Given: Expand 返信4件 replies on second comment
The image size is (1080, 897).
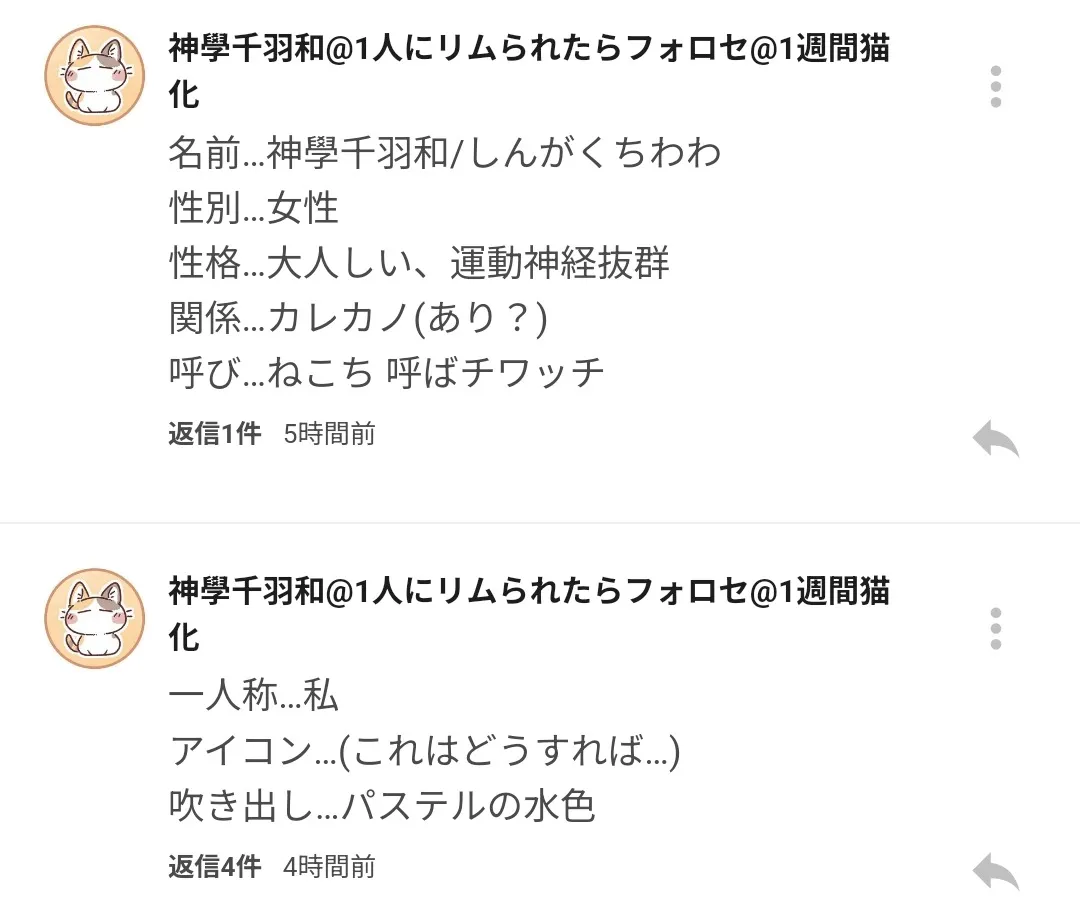Looking at the screenshot, I should (215, 866).
